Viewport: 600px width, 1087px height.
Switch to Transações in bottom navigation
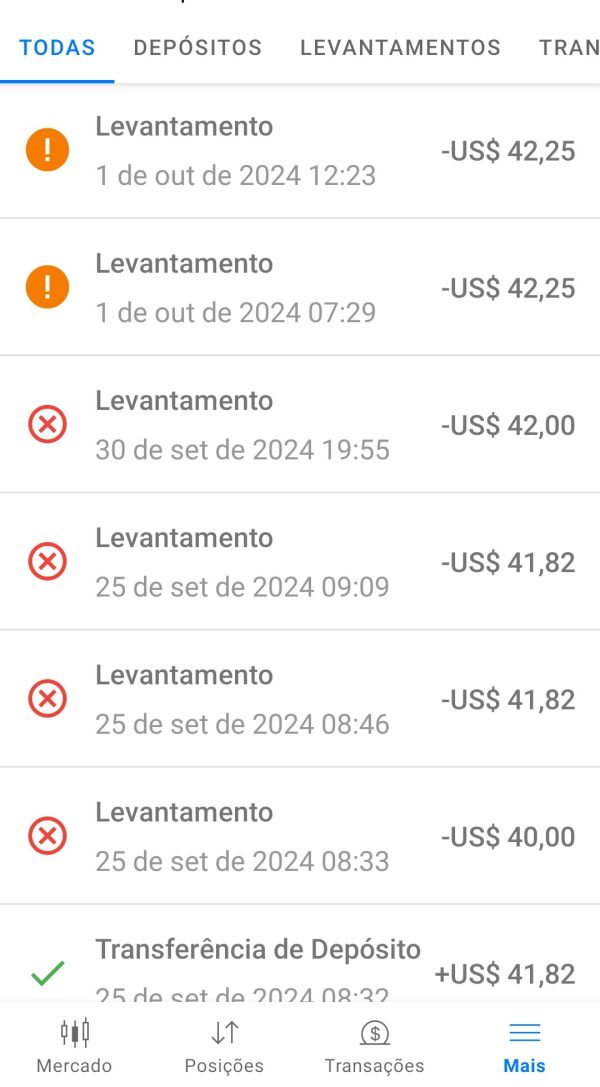pyautogui.click(x=374, y=1046)
